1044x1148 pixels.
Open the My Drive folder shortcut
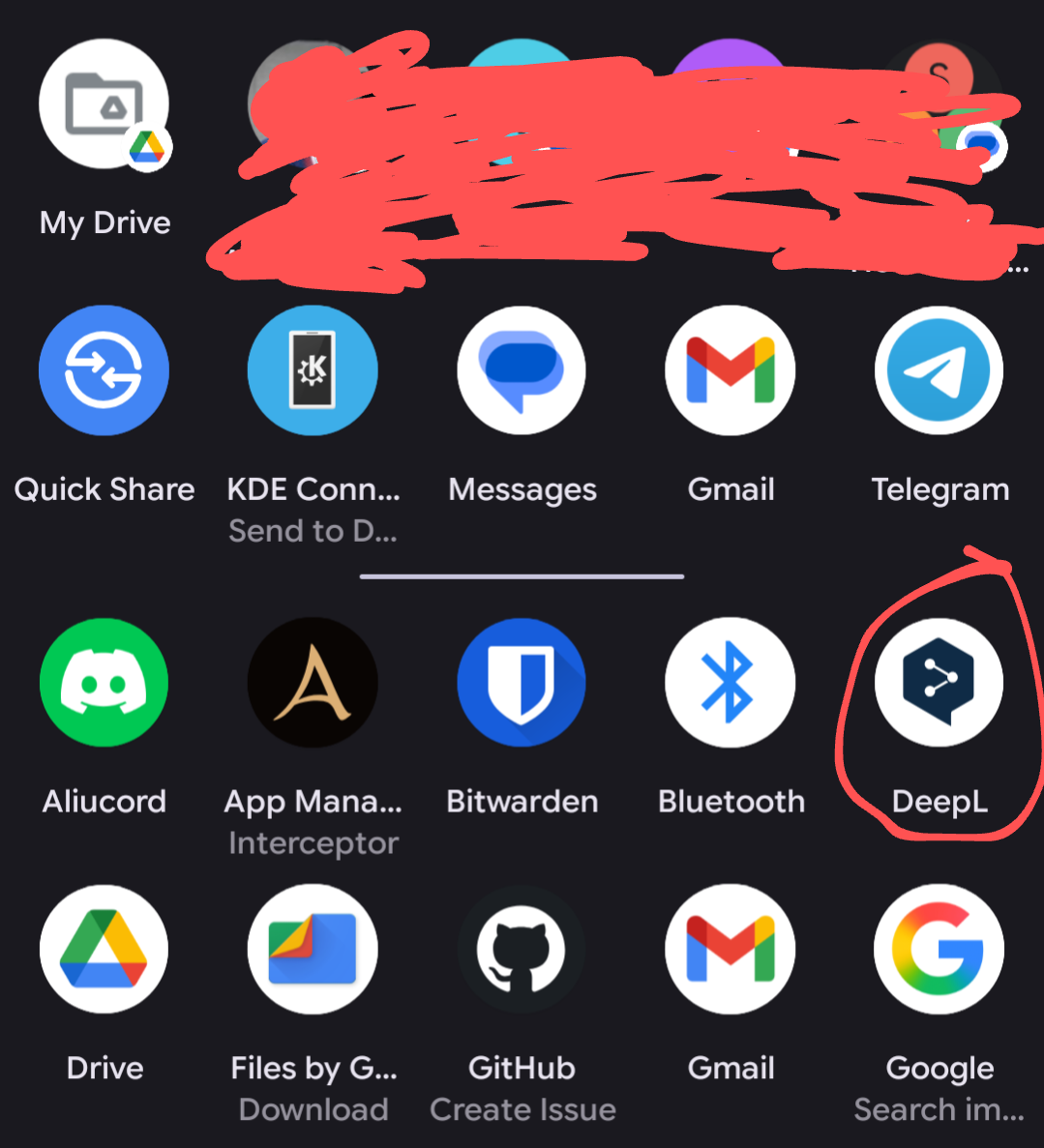point(104,104)
